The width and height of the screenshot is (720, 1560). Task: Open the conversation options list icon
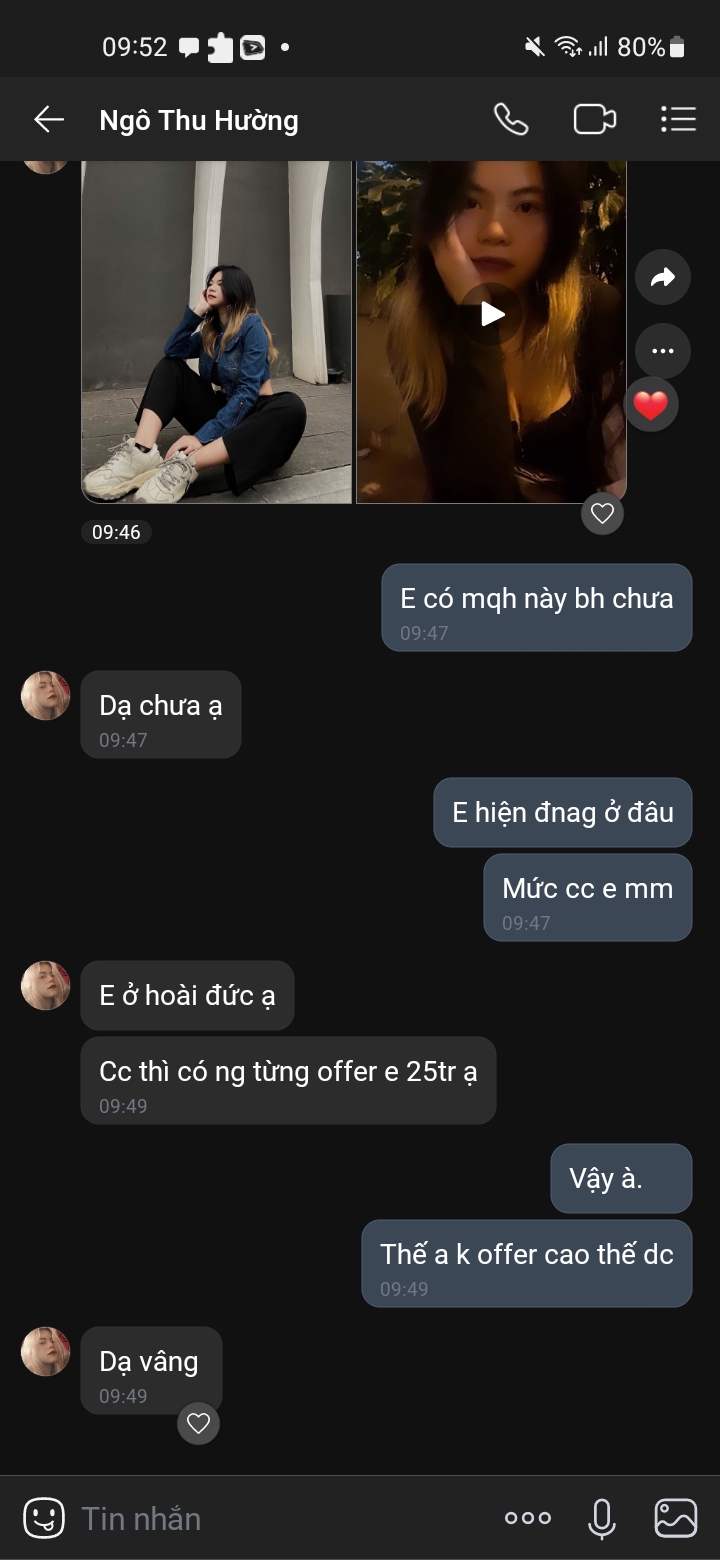(678, 119)
